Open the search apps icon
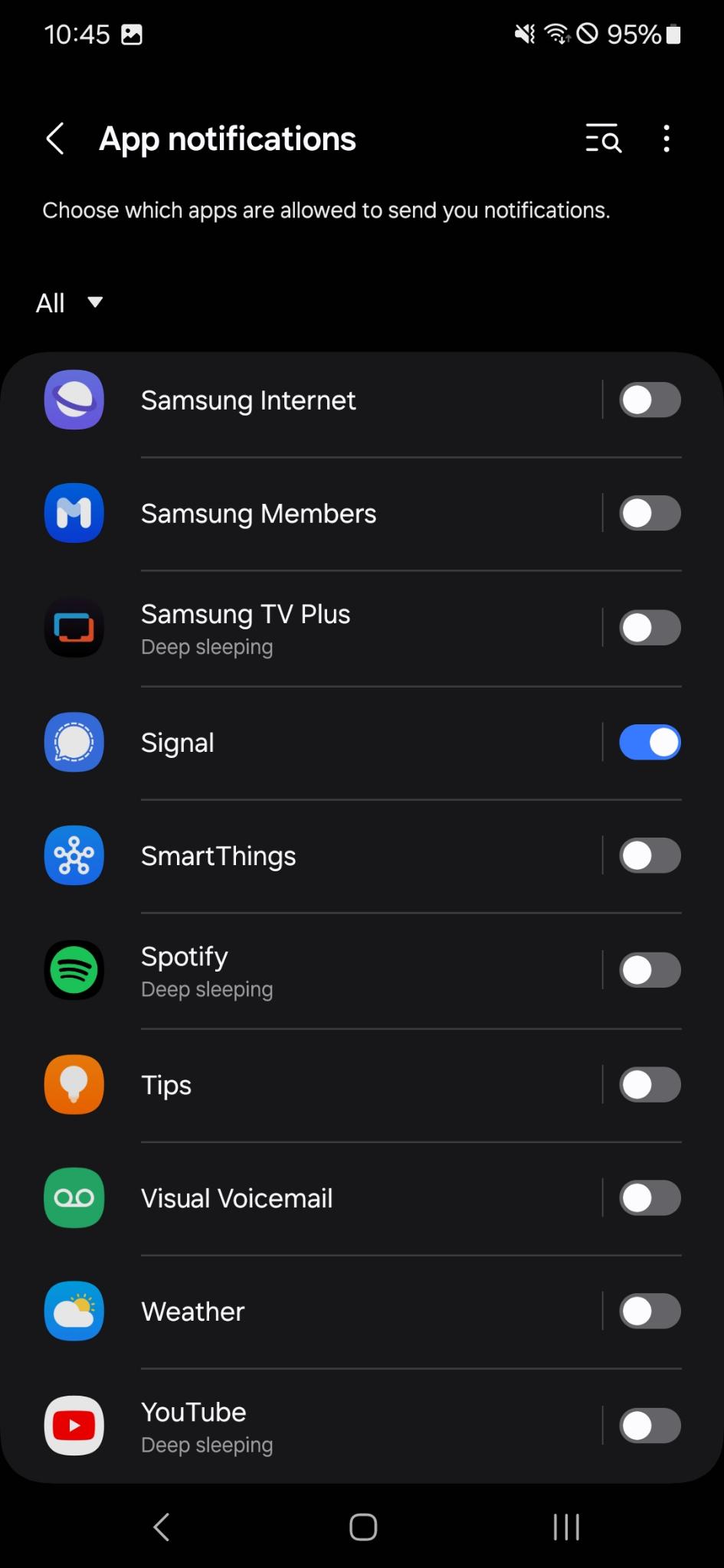Screen dimensions: 724x1568 604,139
